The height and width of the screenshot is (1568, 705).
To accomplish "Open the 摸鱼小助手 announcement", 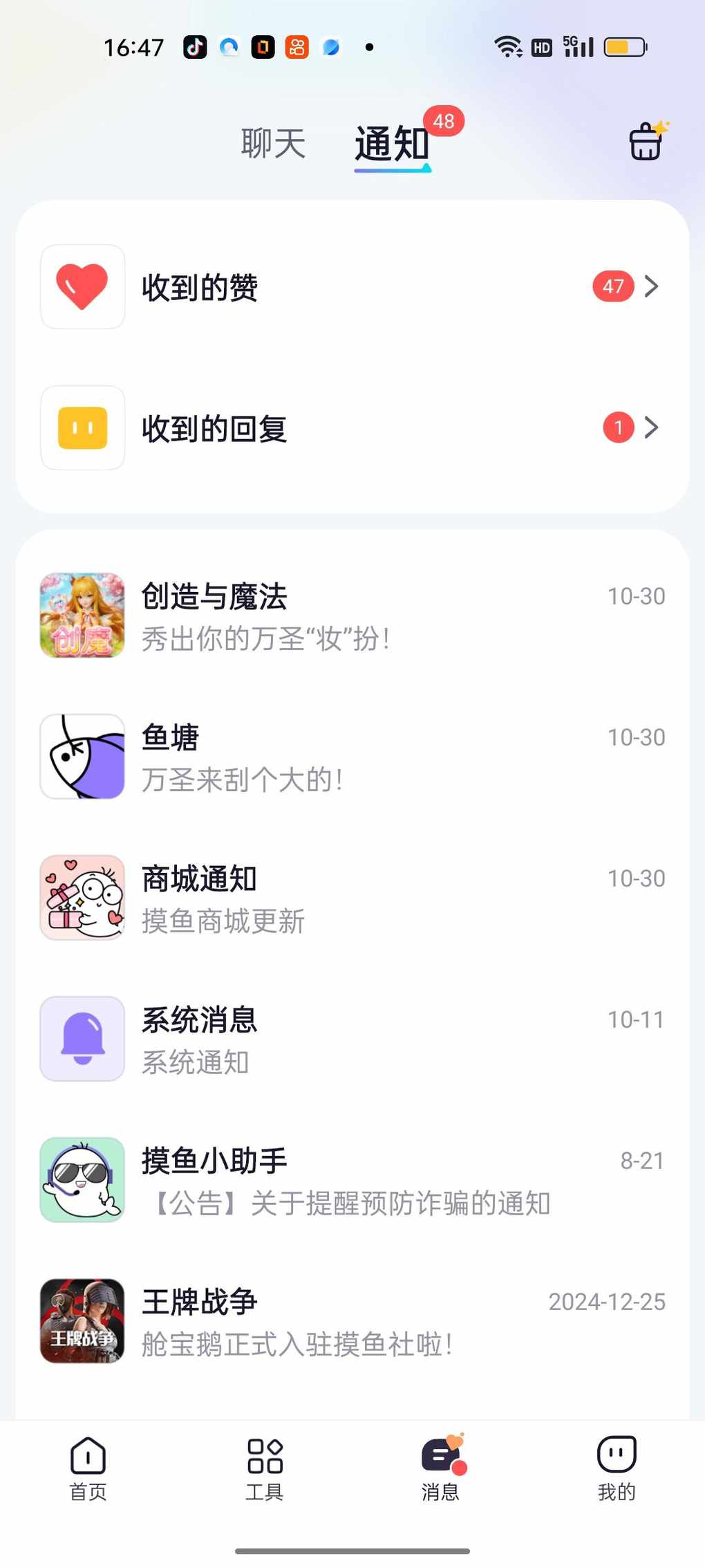I will tap(352, 1180).
